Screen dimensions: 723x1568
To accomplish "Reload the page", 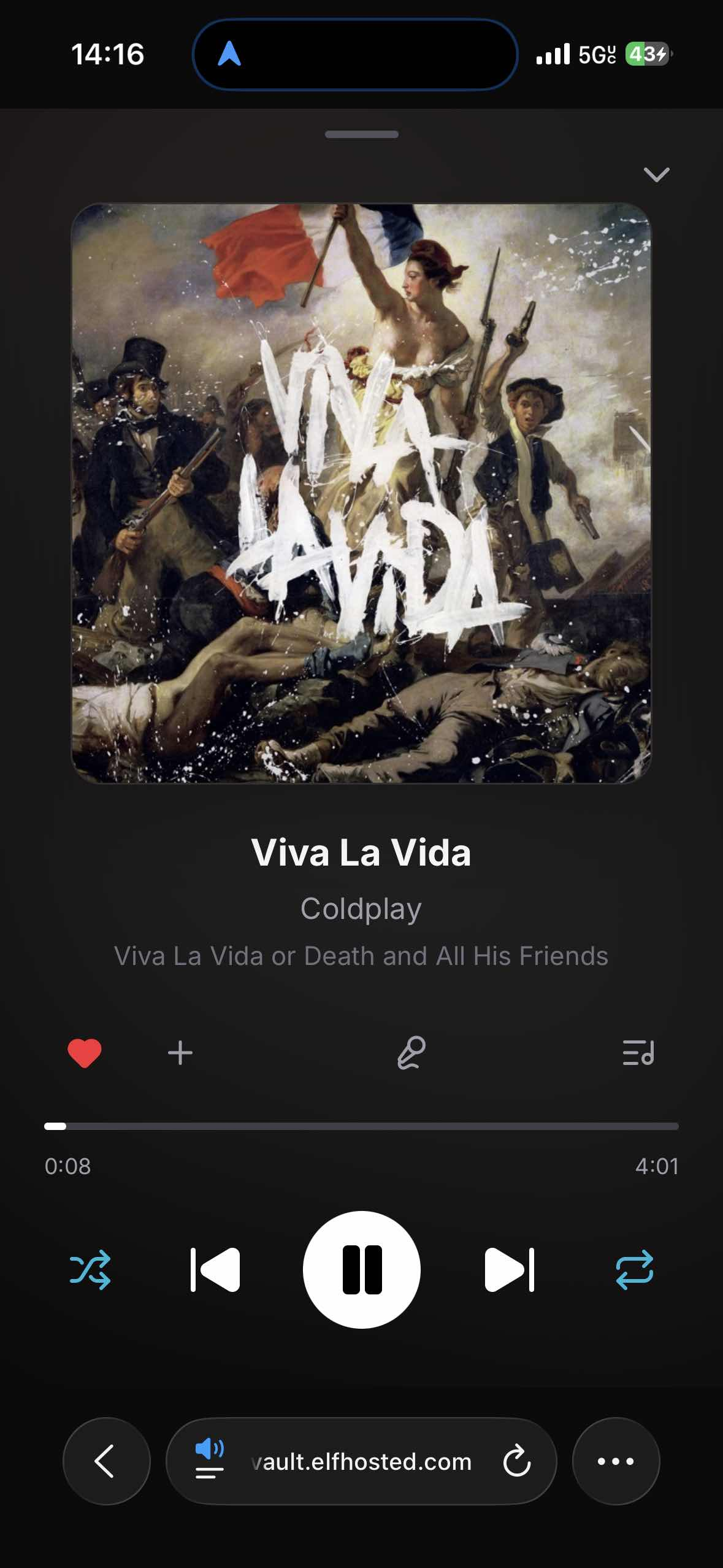I will (x=516, y=1462).
